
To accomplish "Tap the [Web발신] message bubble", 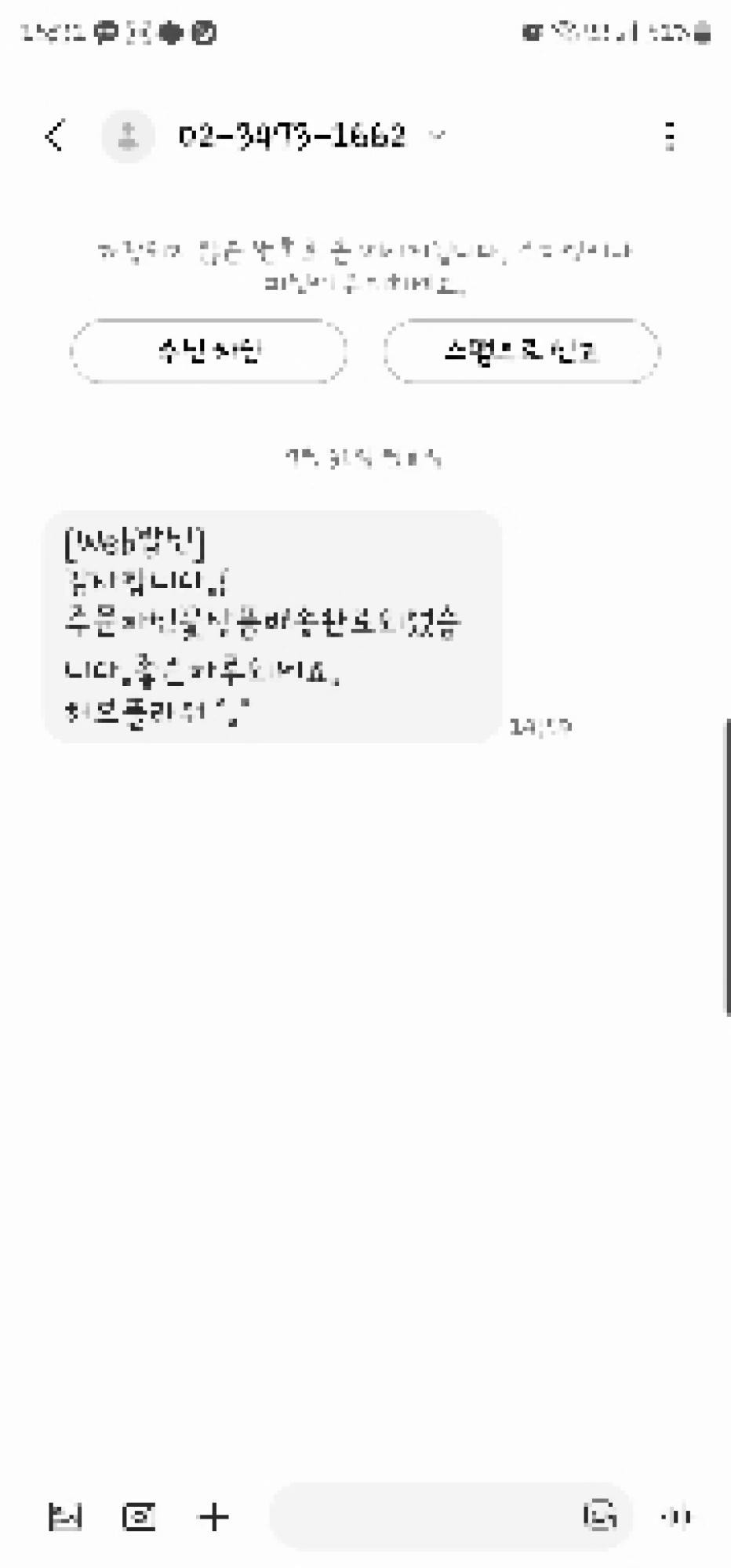I will (272, 626).
